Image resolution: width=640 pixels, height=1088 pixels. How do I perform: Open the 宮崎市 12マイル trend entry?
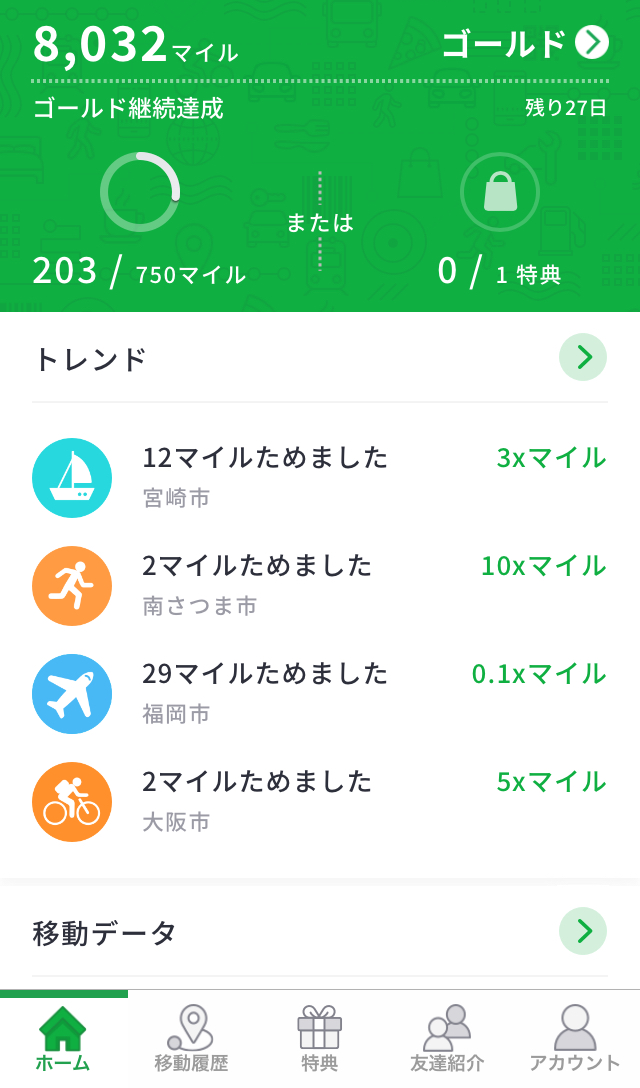[x=320, y=477]
